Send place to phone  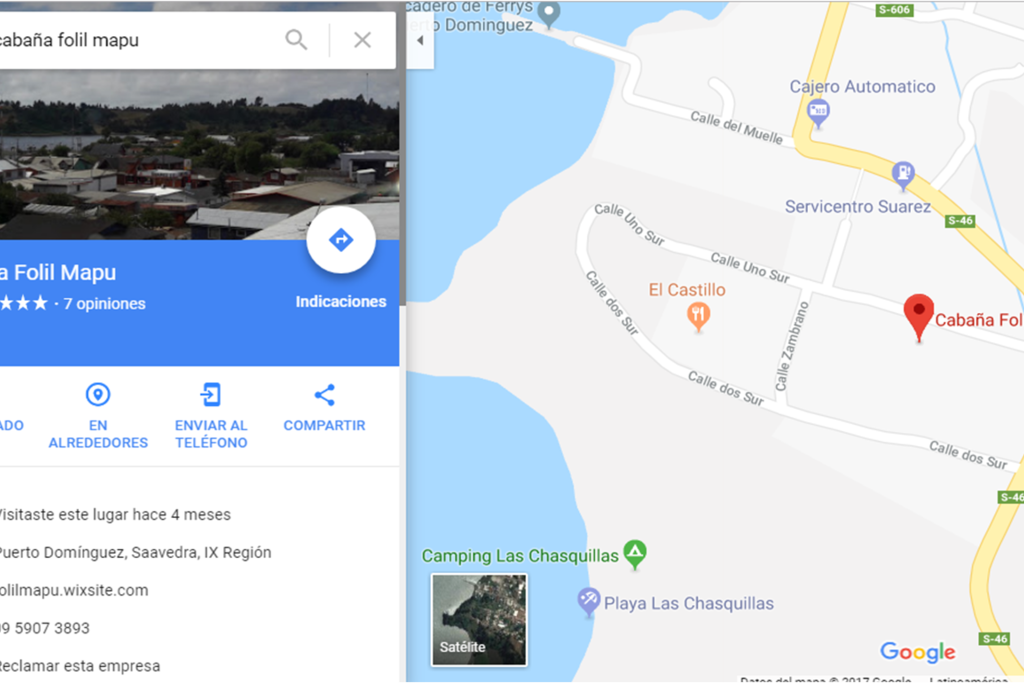coord(211,415)
